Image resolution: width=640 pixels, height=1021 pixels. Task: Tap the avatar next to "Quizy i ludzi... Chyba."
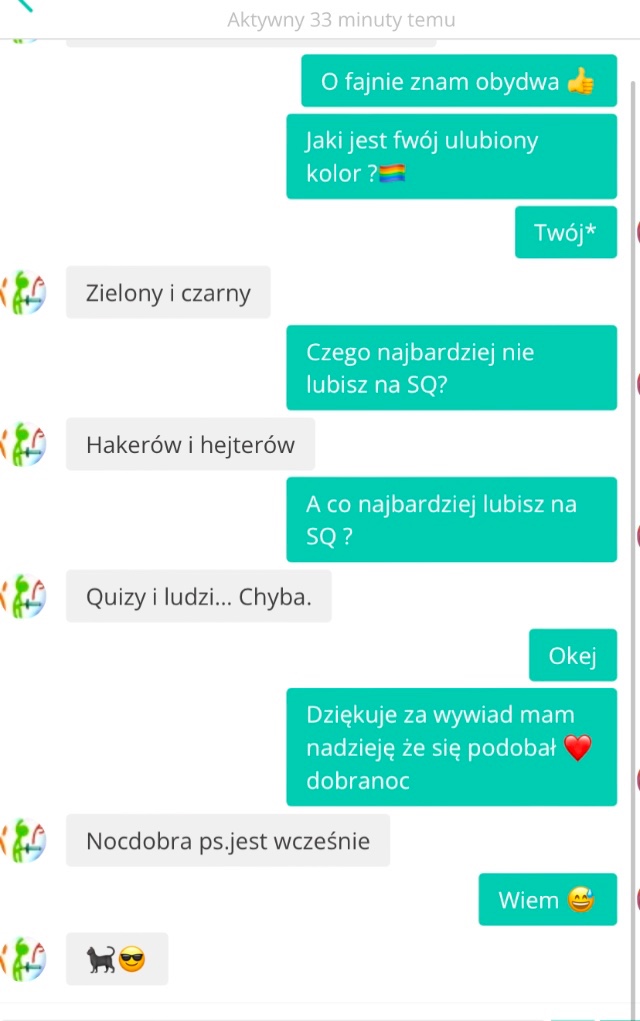point(24,596)
